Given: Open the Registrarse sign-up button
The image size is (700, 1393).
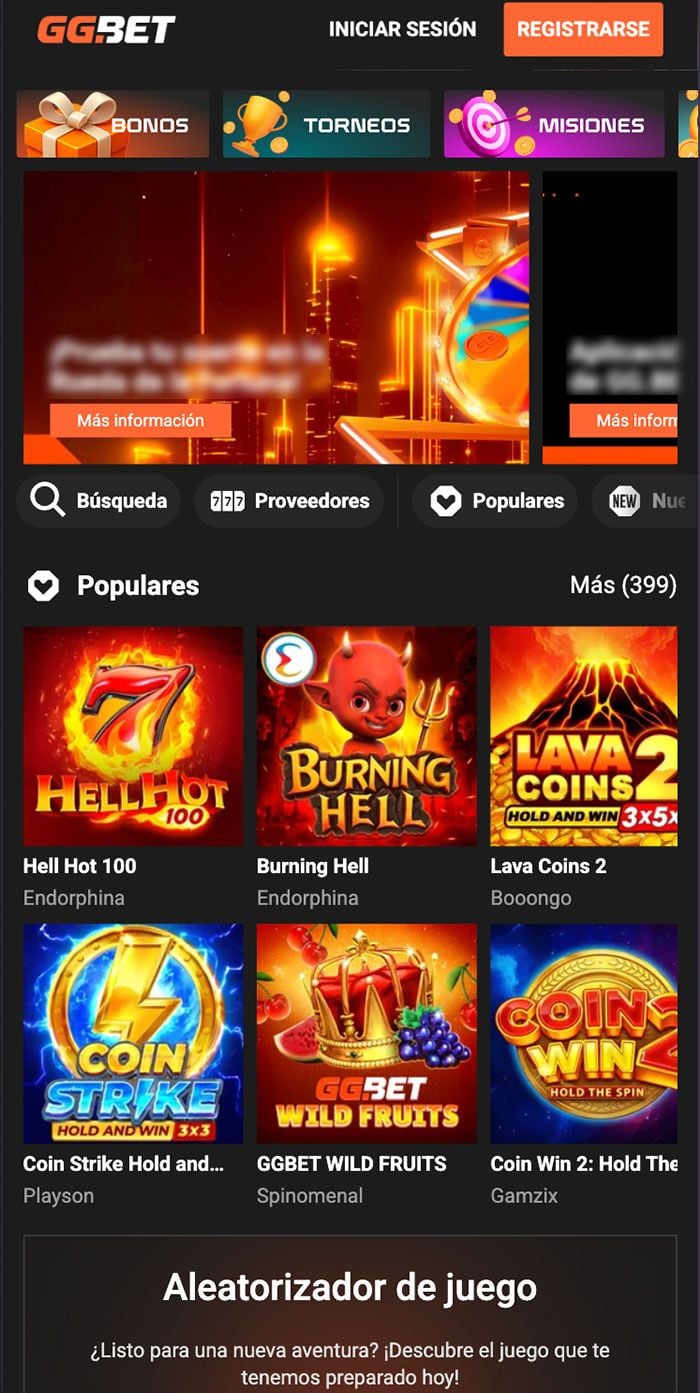Looking at the screenshot, I should [583, 29].
